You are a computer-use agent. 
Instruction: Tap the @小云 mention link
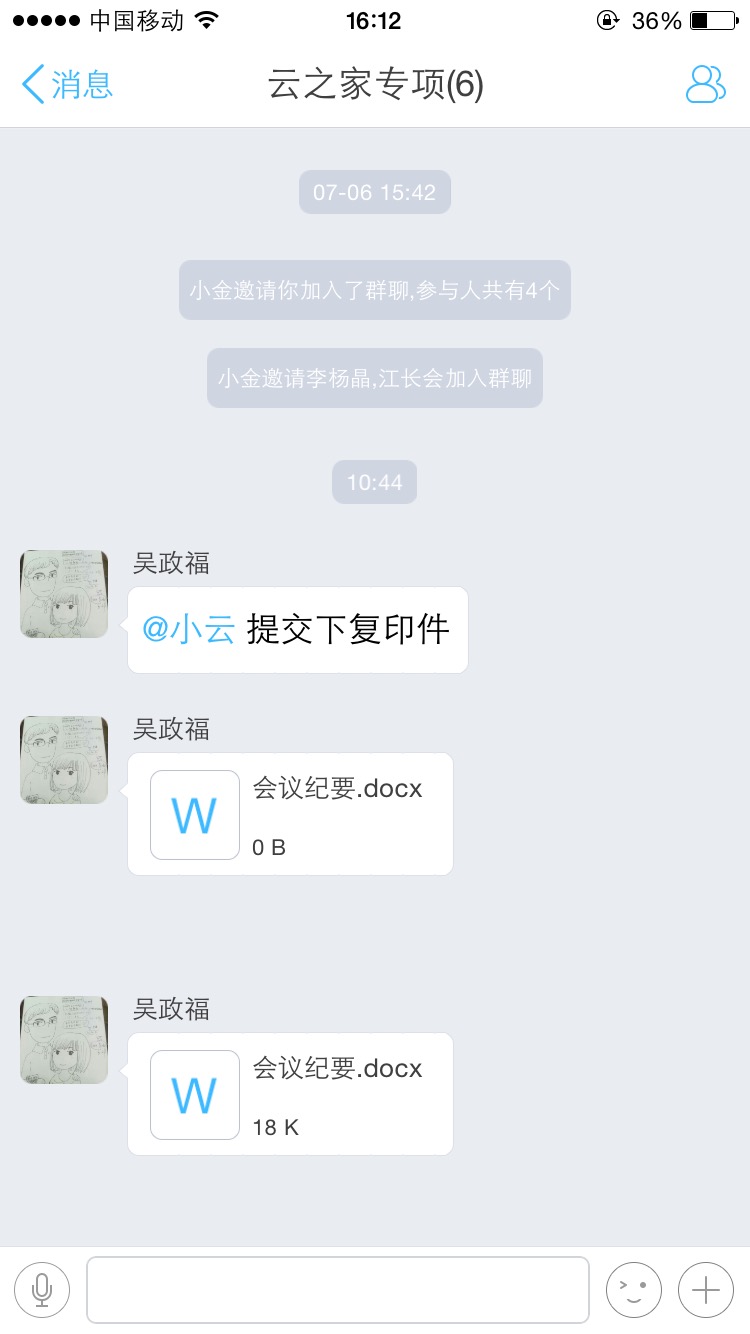point(189,630)
